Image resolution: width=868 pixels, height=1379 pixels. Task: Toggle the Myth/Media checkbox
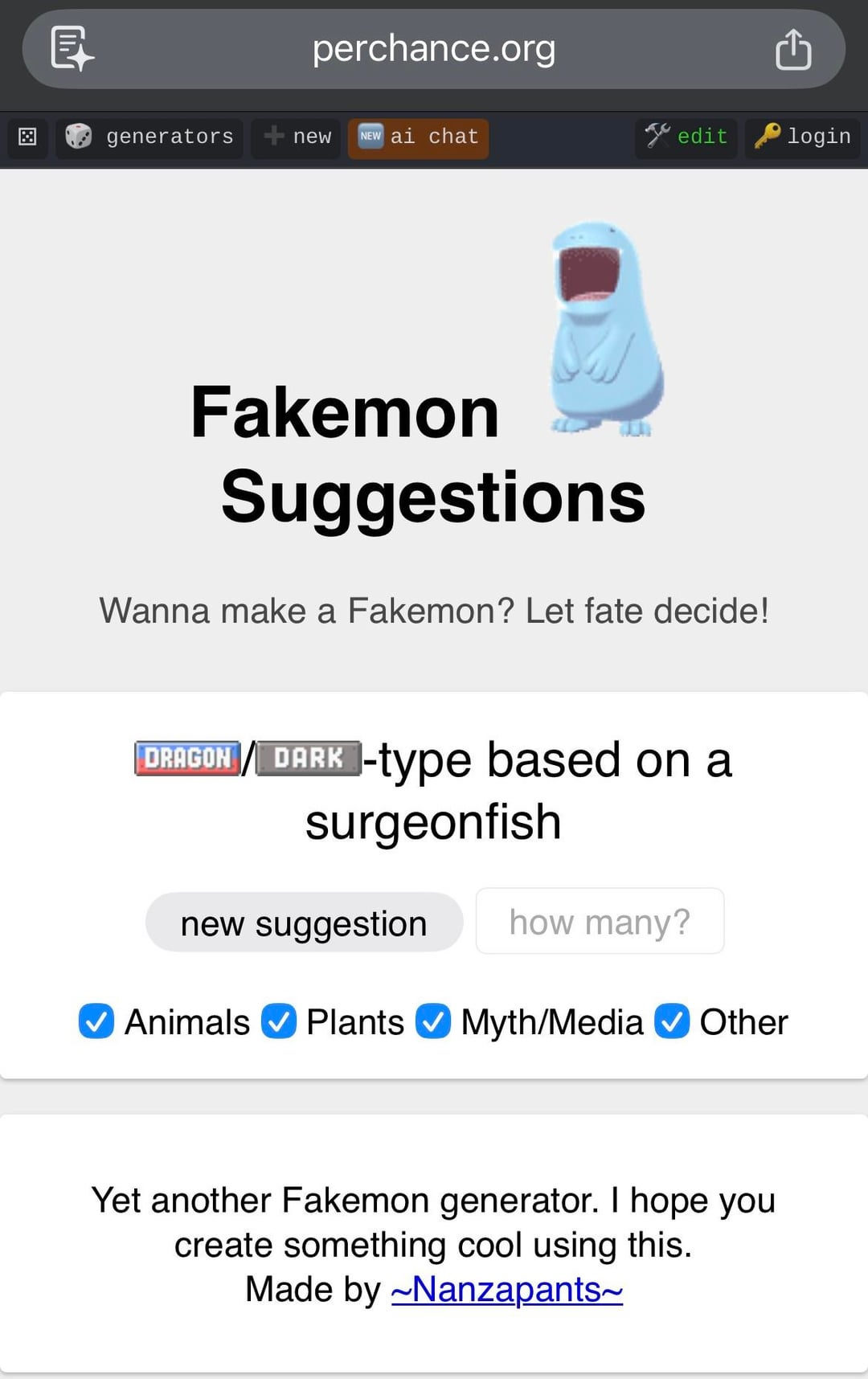pos(433,1021)
